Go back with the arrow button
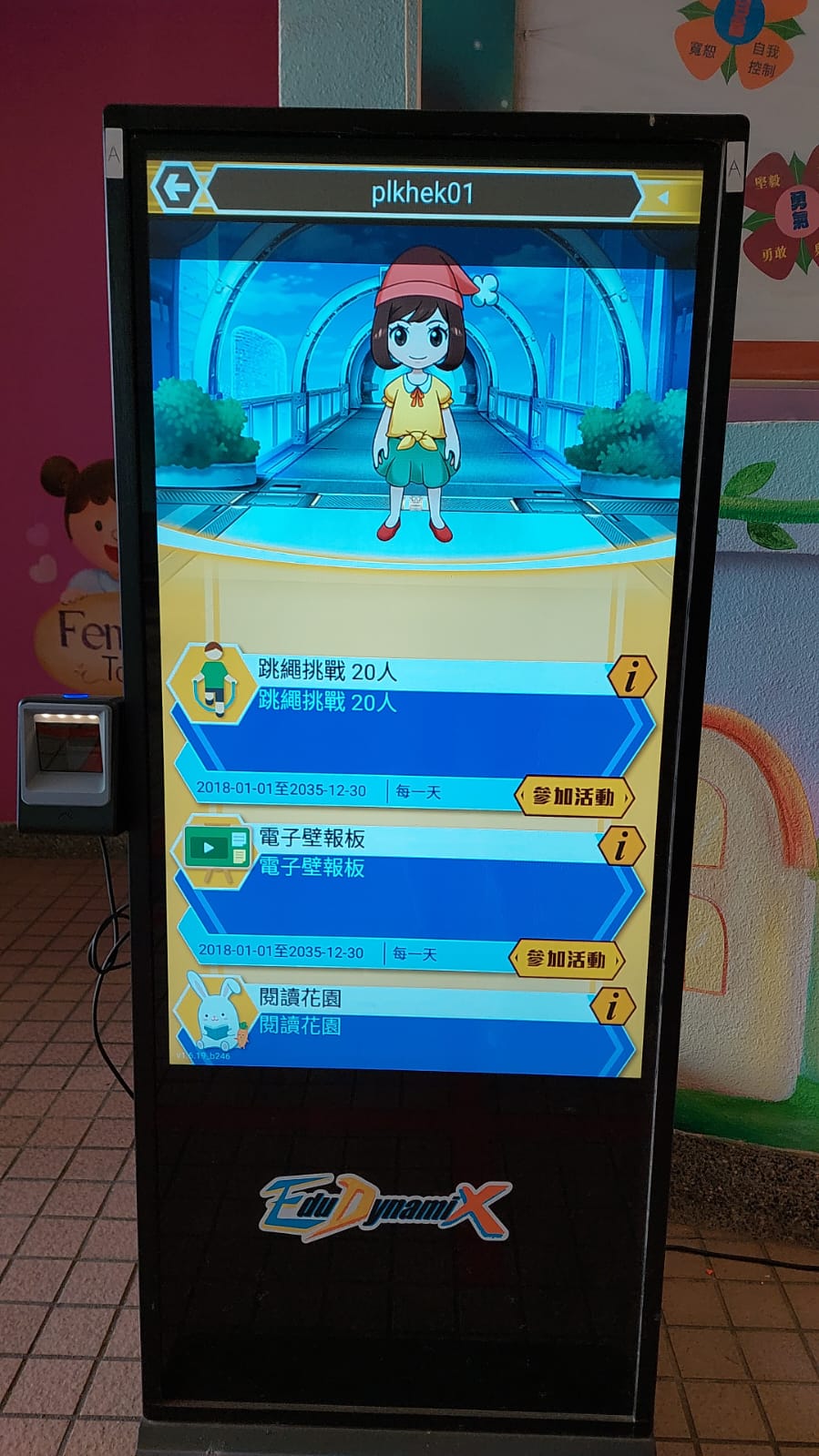Viewport: 819px width, 1456px height. coord(175,188)
